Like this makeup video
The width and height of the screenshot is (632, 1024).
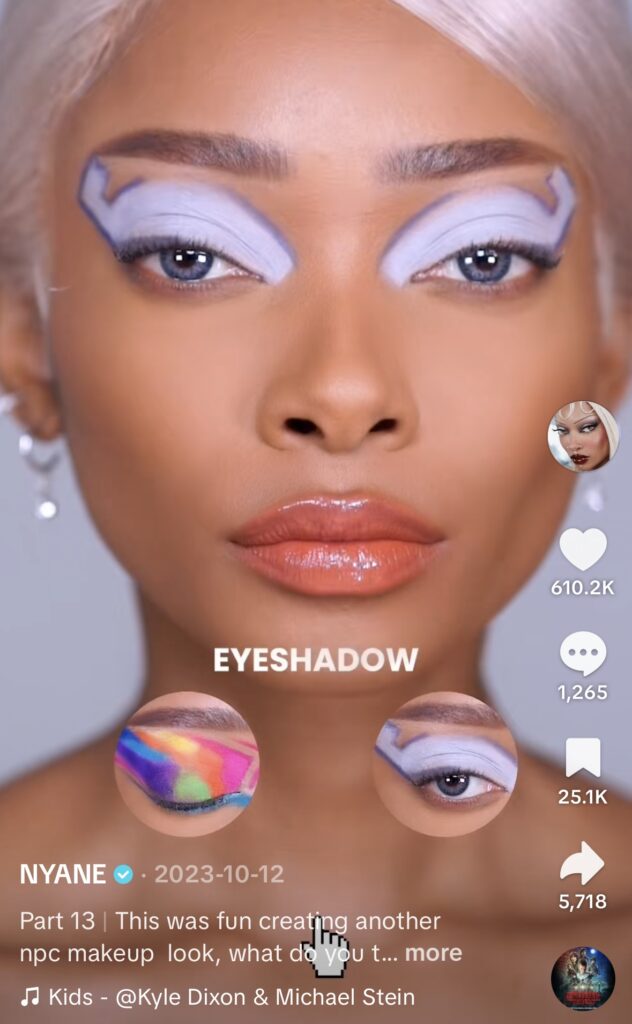[583, 549]
